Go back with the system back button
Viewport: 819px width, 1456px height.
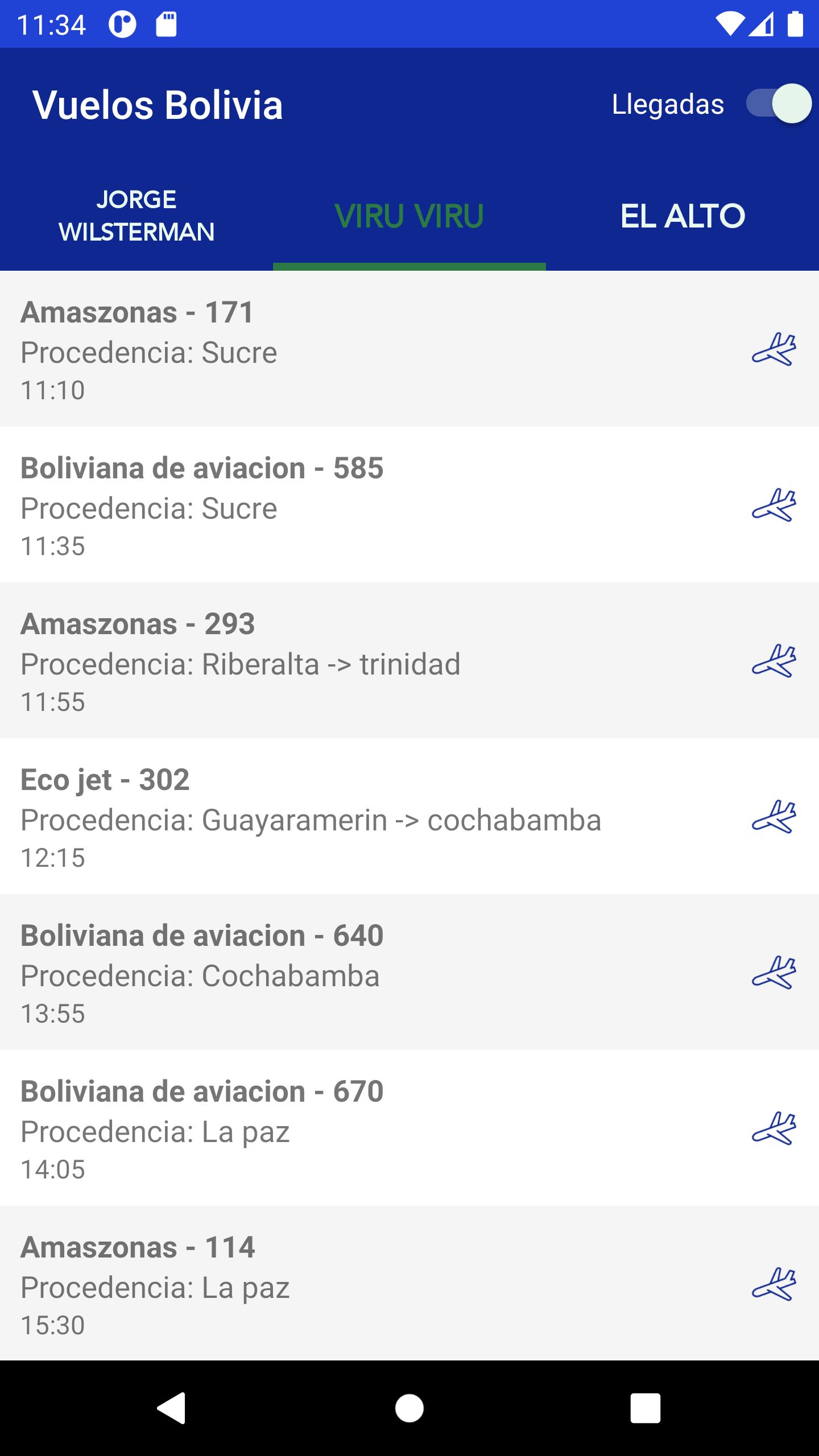coord(171,1408)
